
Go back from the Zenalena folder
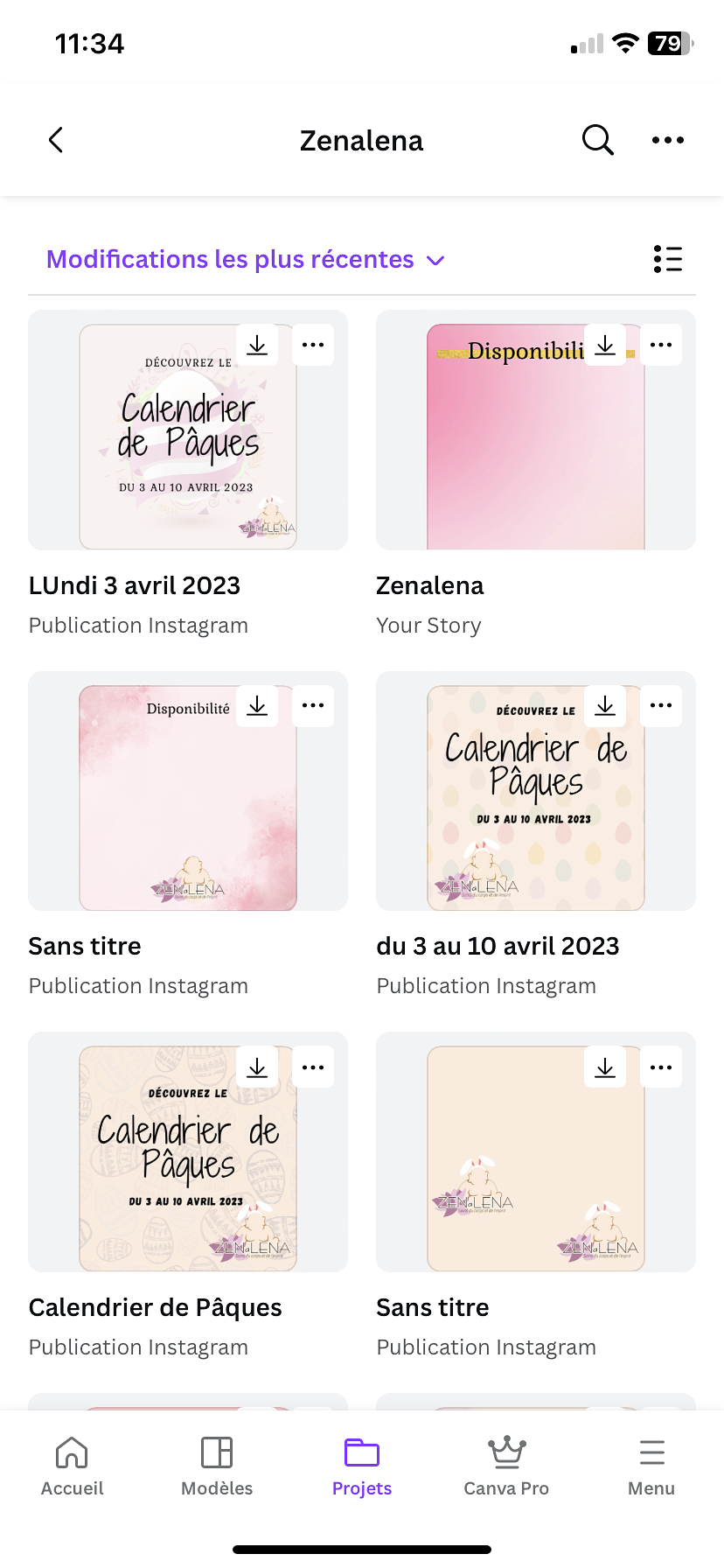(x=56, y=140)
